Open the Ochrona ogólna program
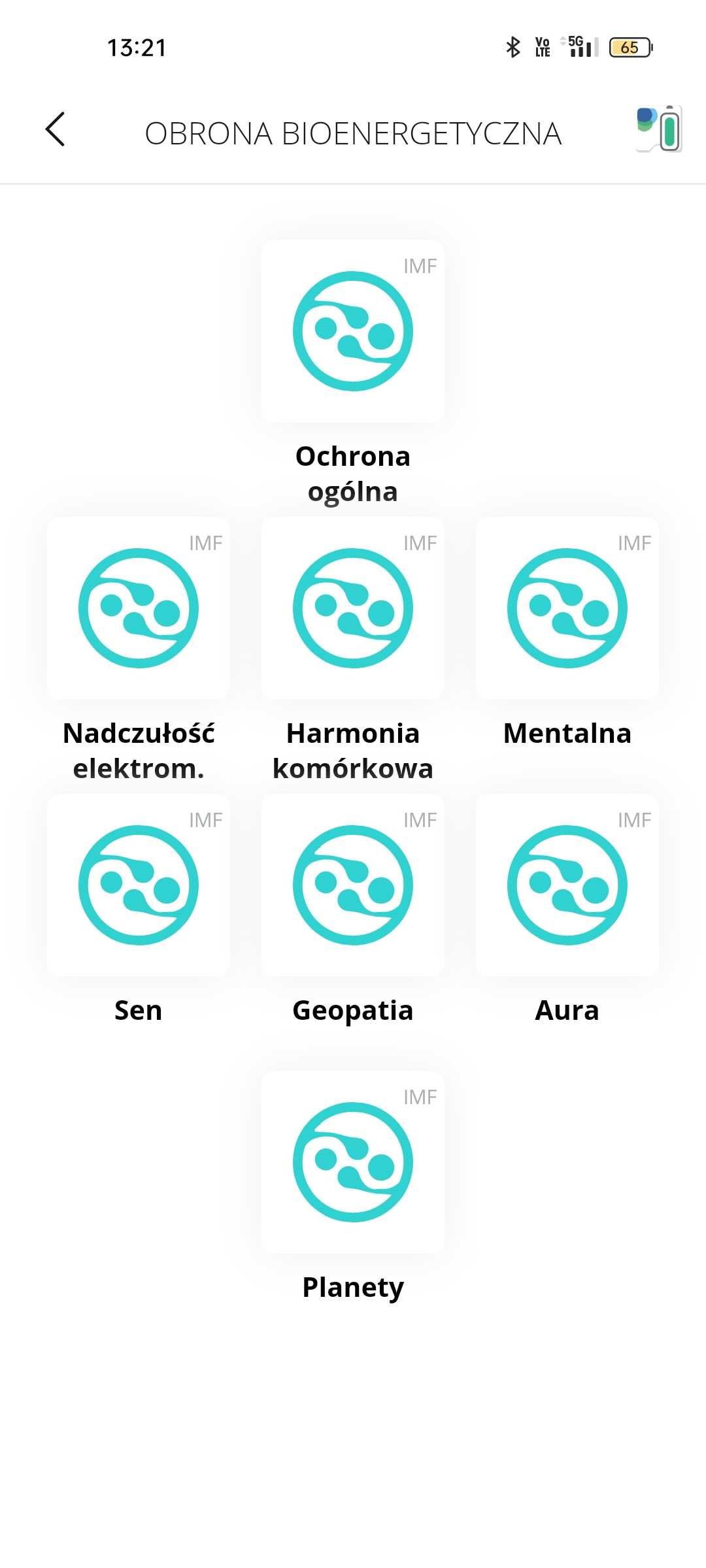 (353, 331)
